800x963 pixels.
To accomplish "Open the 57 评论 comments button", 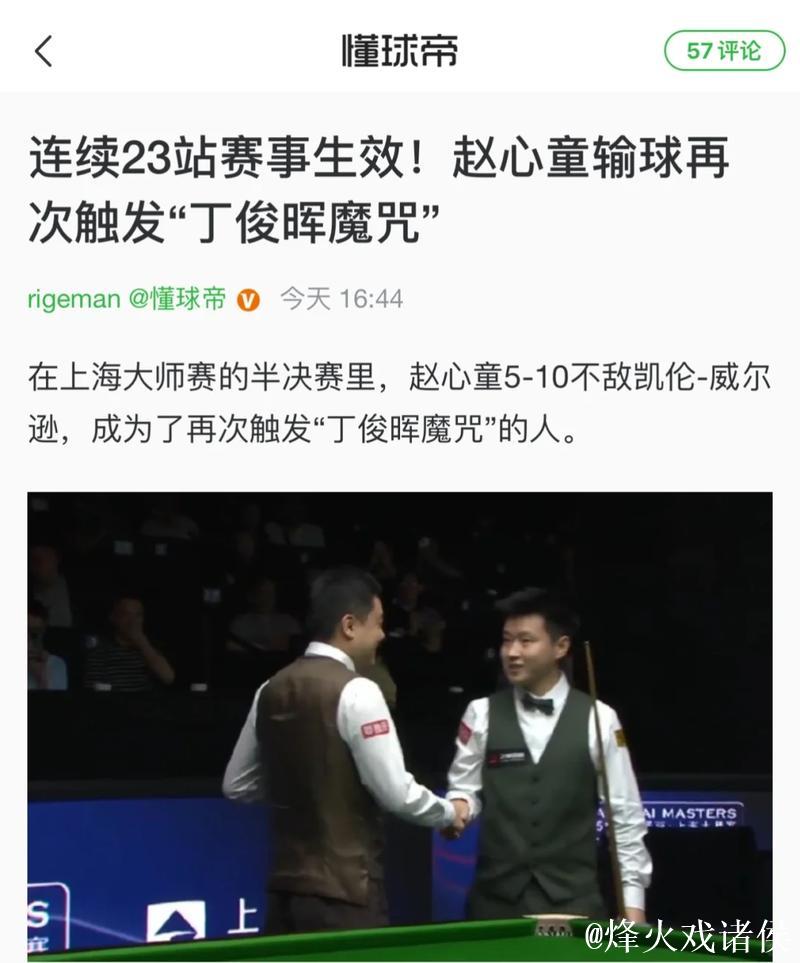I will [723, 50].
